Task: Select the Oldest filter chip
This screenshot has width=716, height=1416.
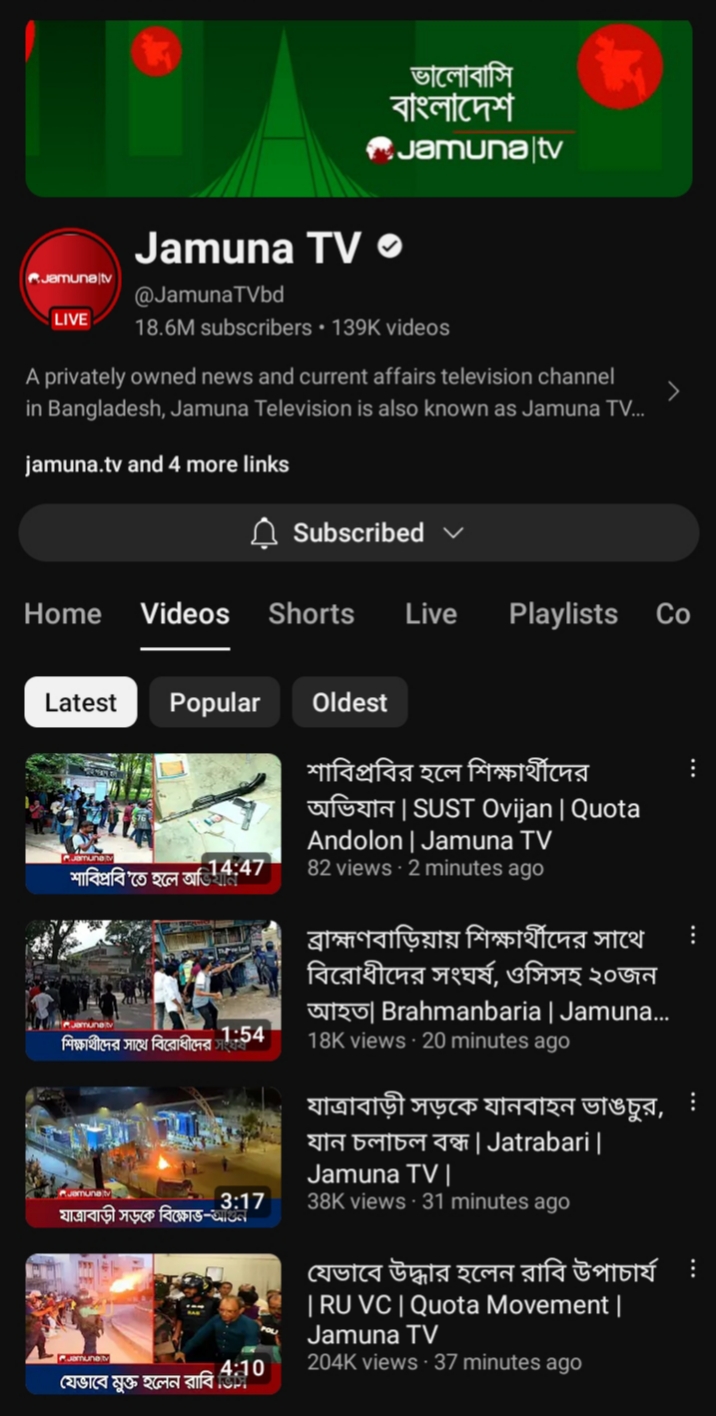Action: click(349, 702)
